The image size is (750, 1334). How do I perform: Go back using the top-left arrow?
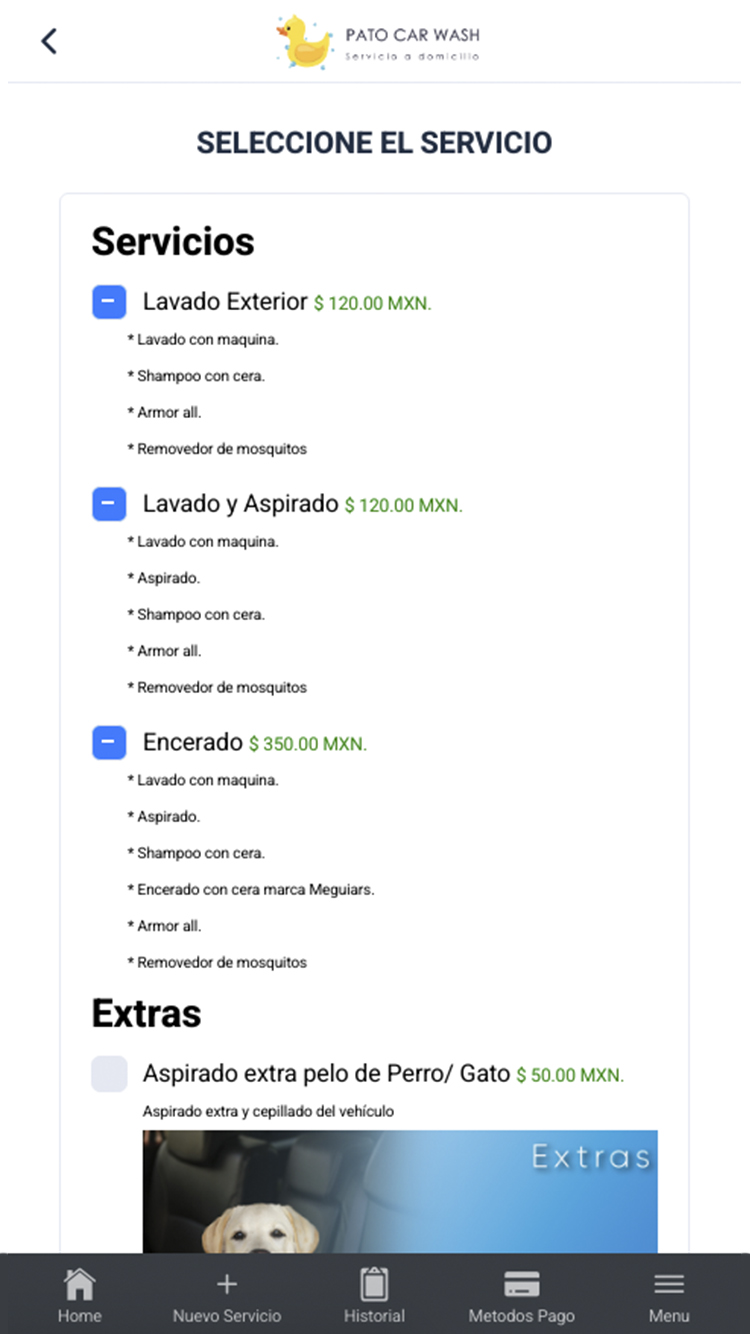click(x=49, y=41)
